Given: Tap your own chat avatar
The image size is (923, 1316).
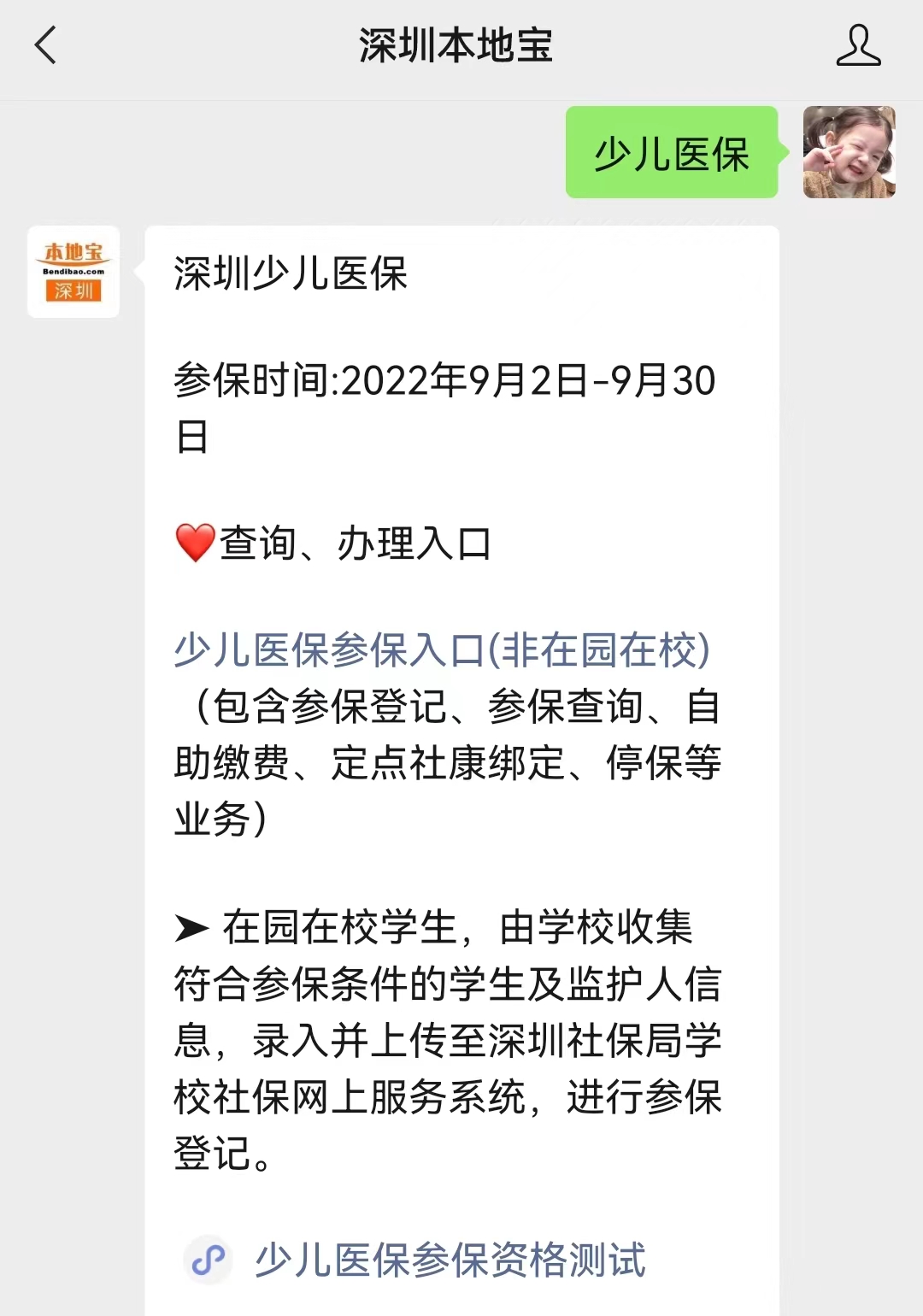Looking at the screenshot, I should tap(849, 152).
